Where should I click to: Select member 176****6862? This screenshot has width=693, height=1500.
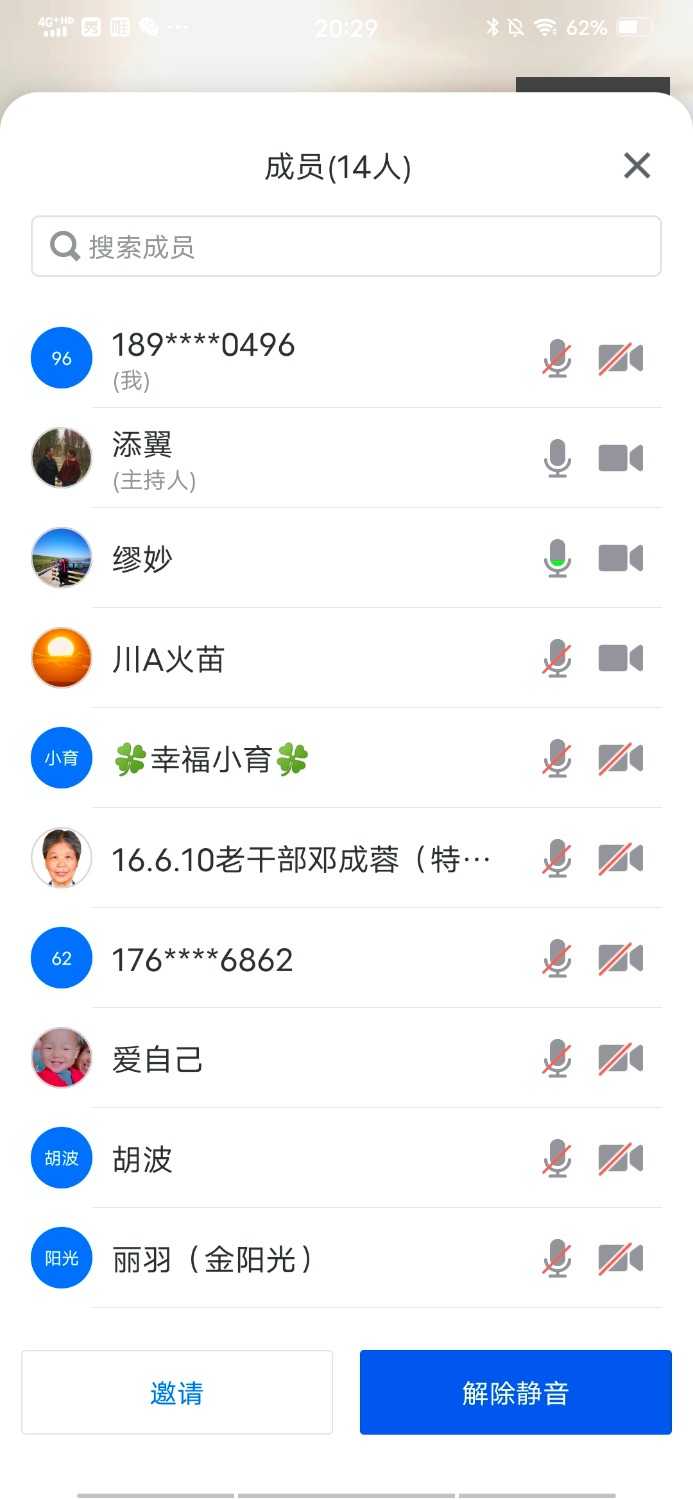[x=300, y=959]
